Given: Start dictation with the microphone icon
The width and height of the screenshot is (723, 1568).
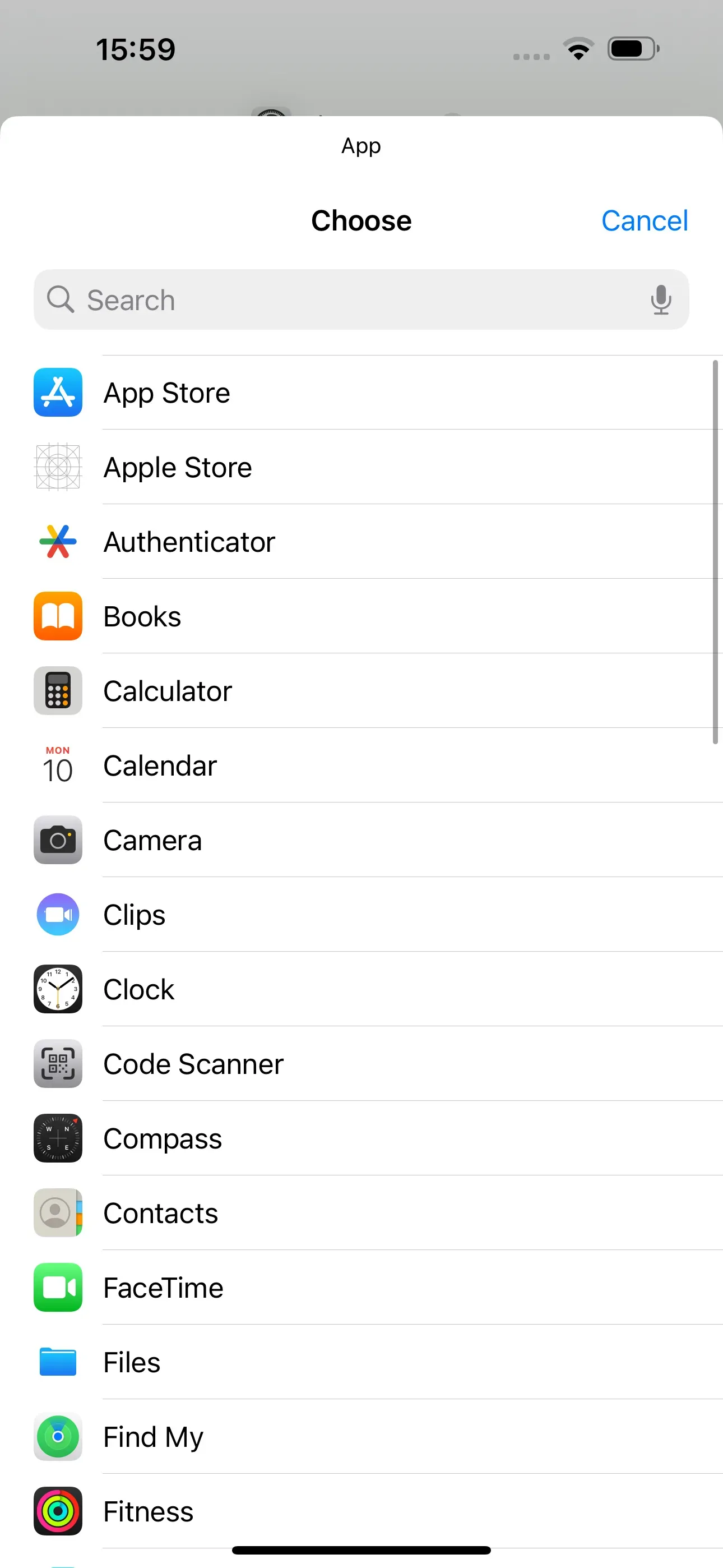Looking at the screenshot, I should tap(660, 299).
